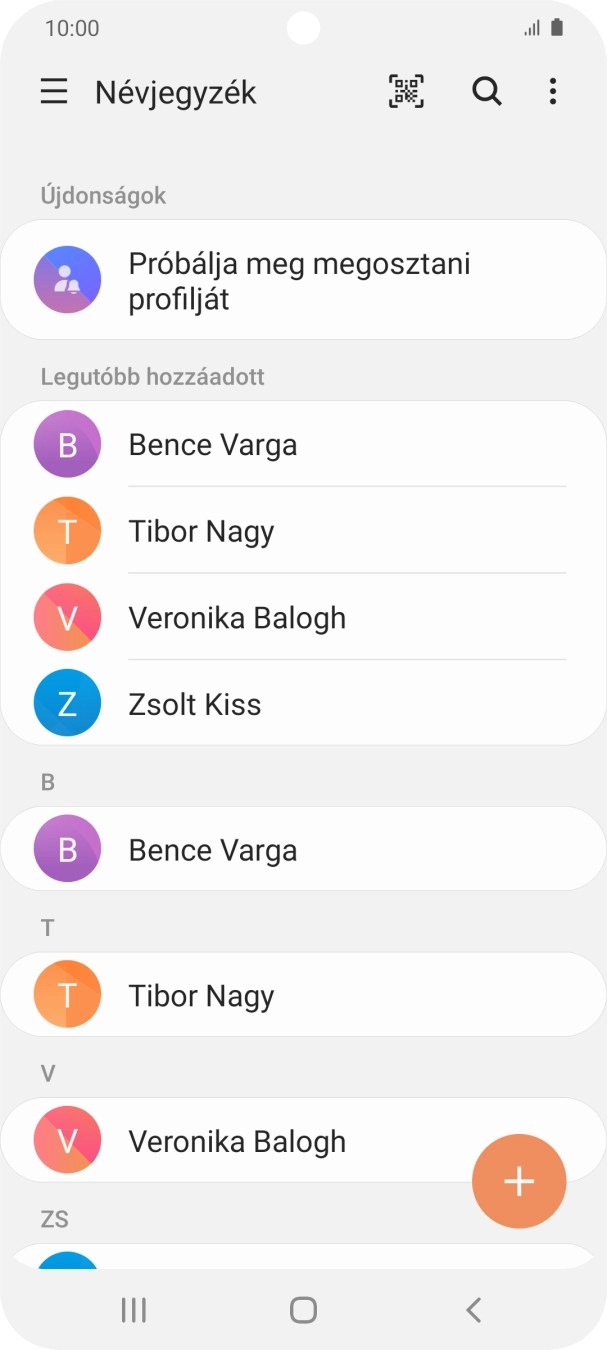Open the QR code scanner

[406, 92]
